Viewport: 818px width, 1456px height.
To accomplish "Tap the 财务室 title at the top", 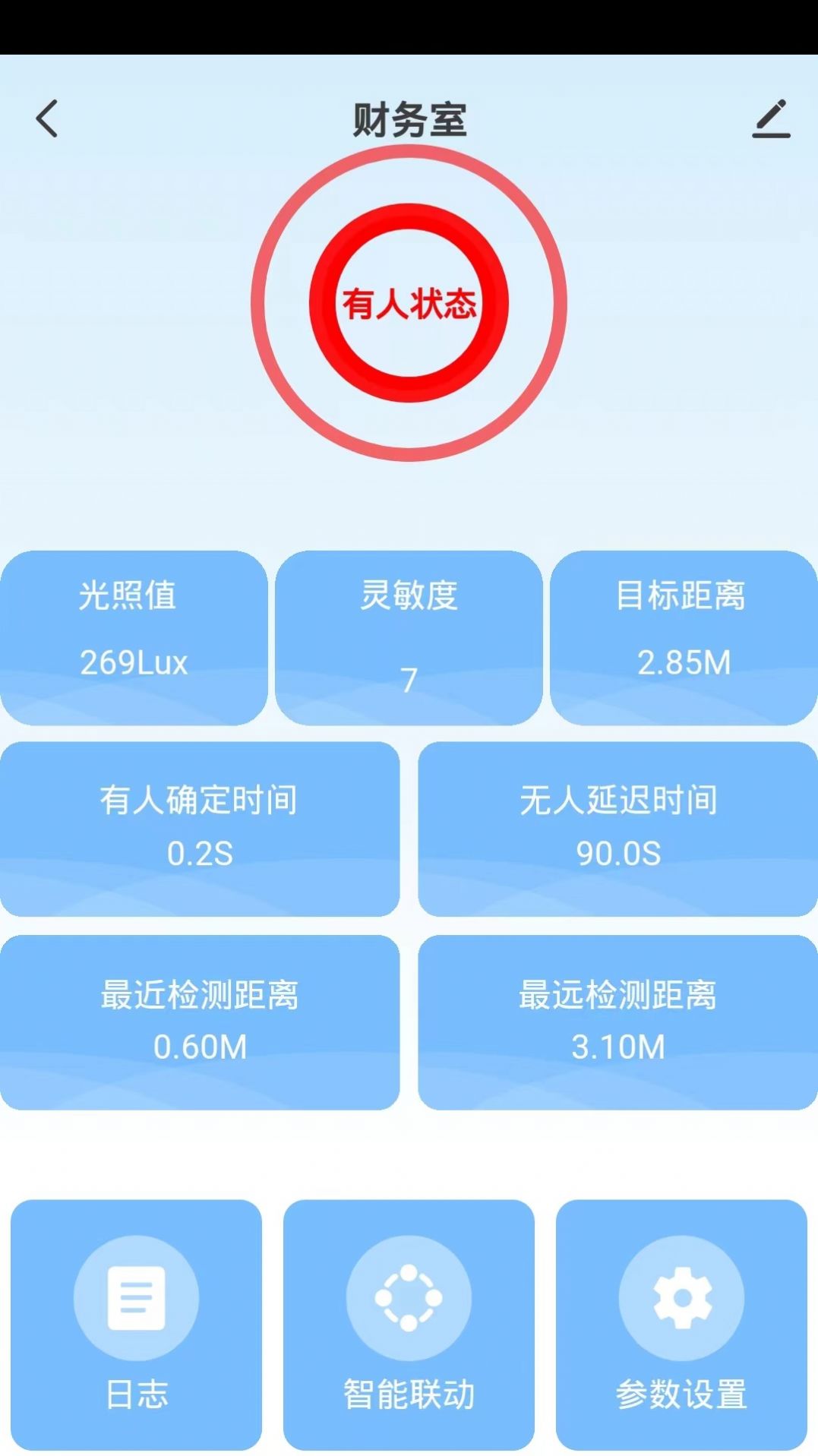I will (x=409, y=118).
